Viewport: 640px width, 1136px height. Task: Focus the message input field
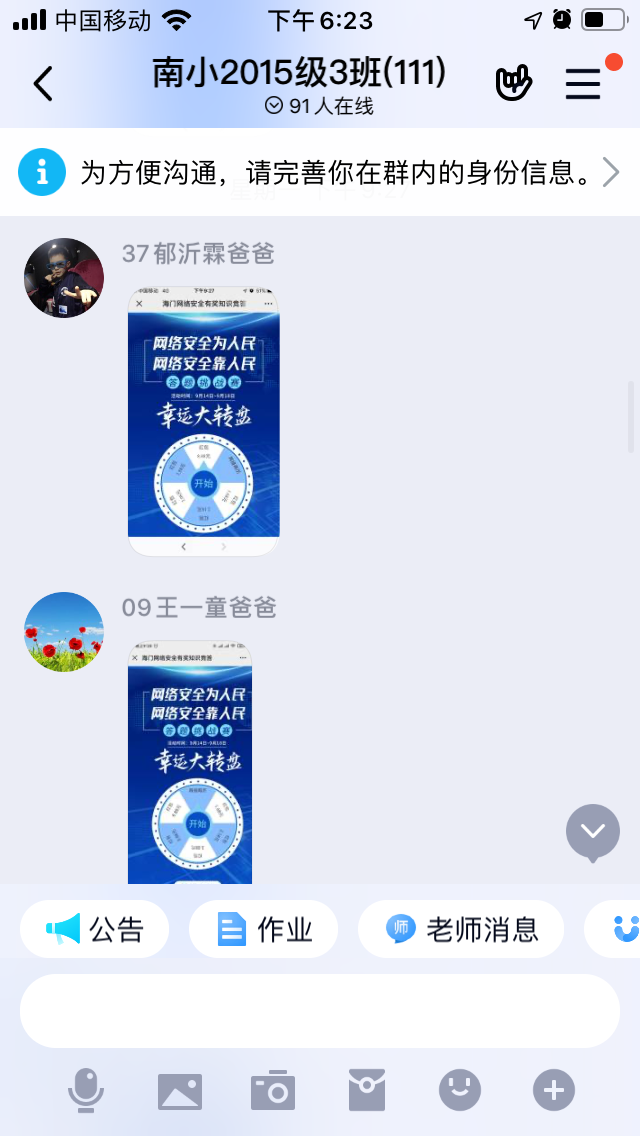tap(320, 1010)
